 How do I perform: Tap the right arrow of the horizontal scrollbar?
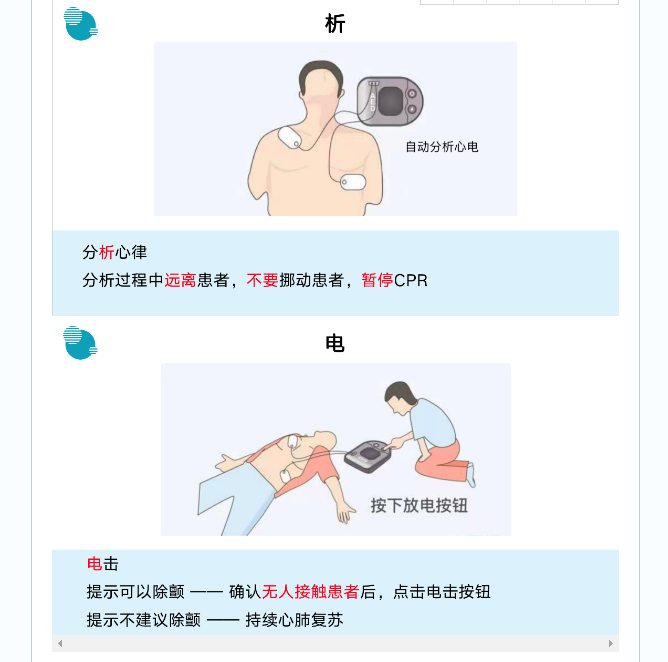[611, 644]
